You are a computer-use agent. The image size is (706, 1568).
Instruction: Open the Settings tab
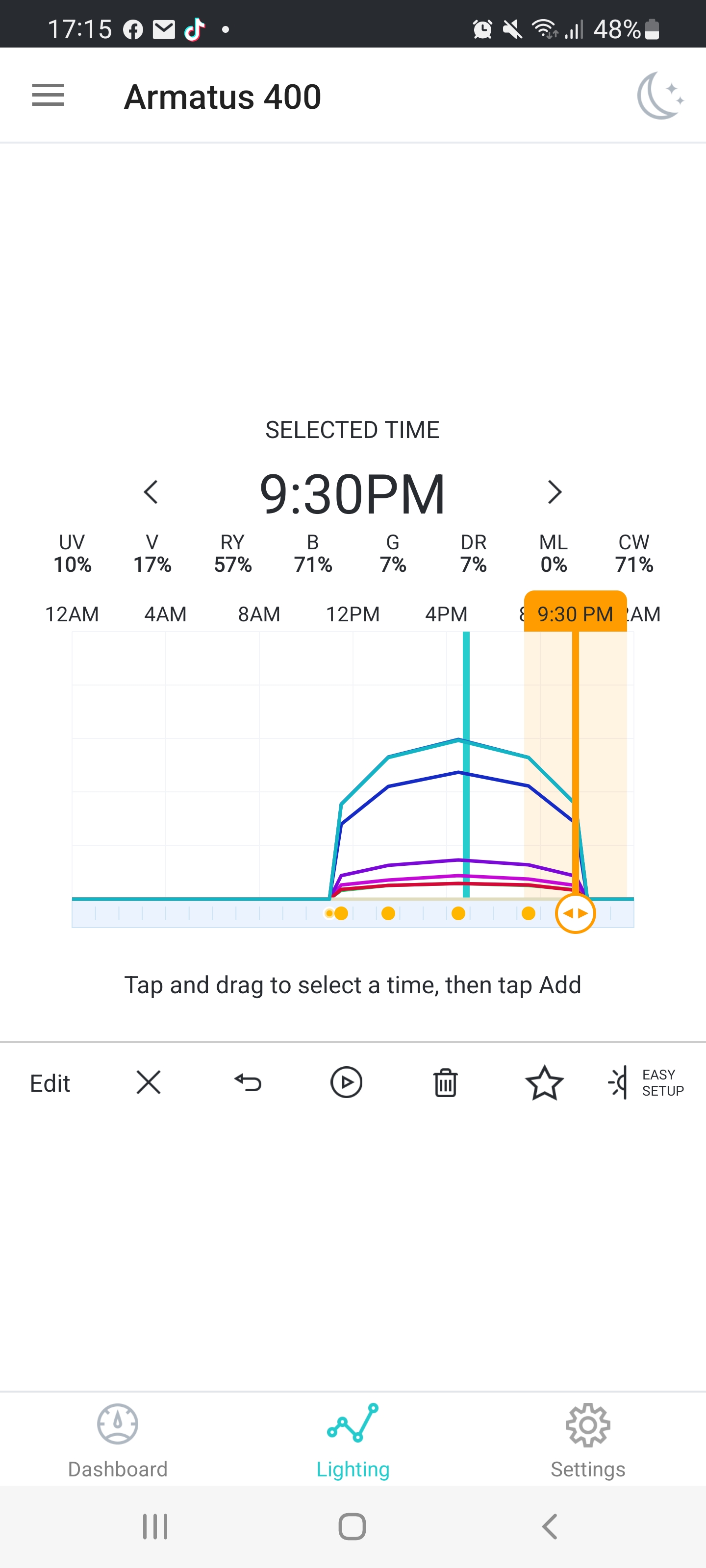587,1441
